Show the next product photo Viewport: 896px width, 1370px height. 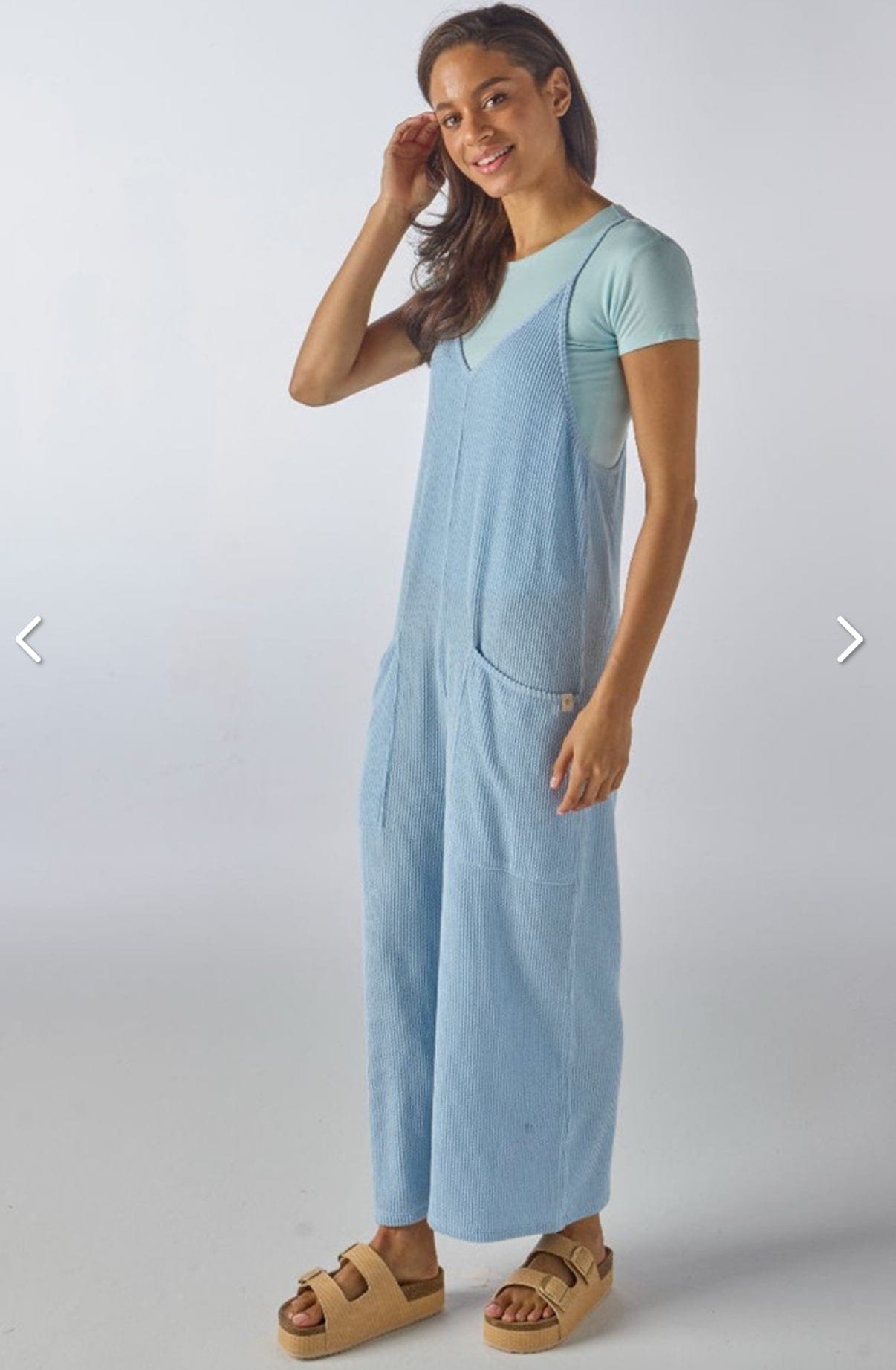849,639
